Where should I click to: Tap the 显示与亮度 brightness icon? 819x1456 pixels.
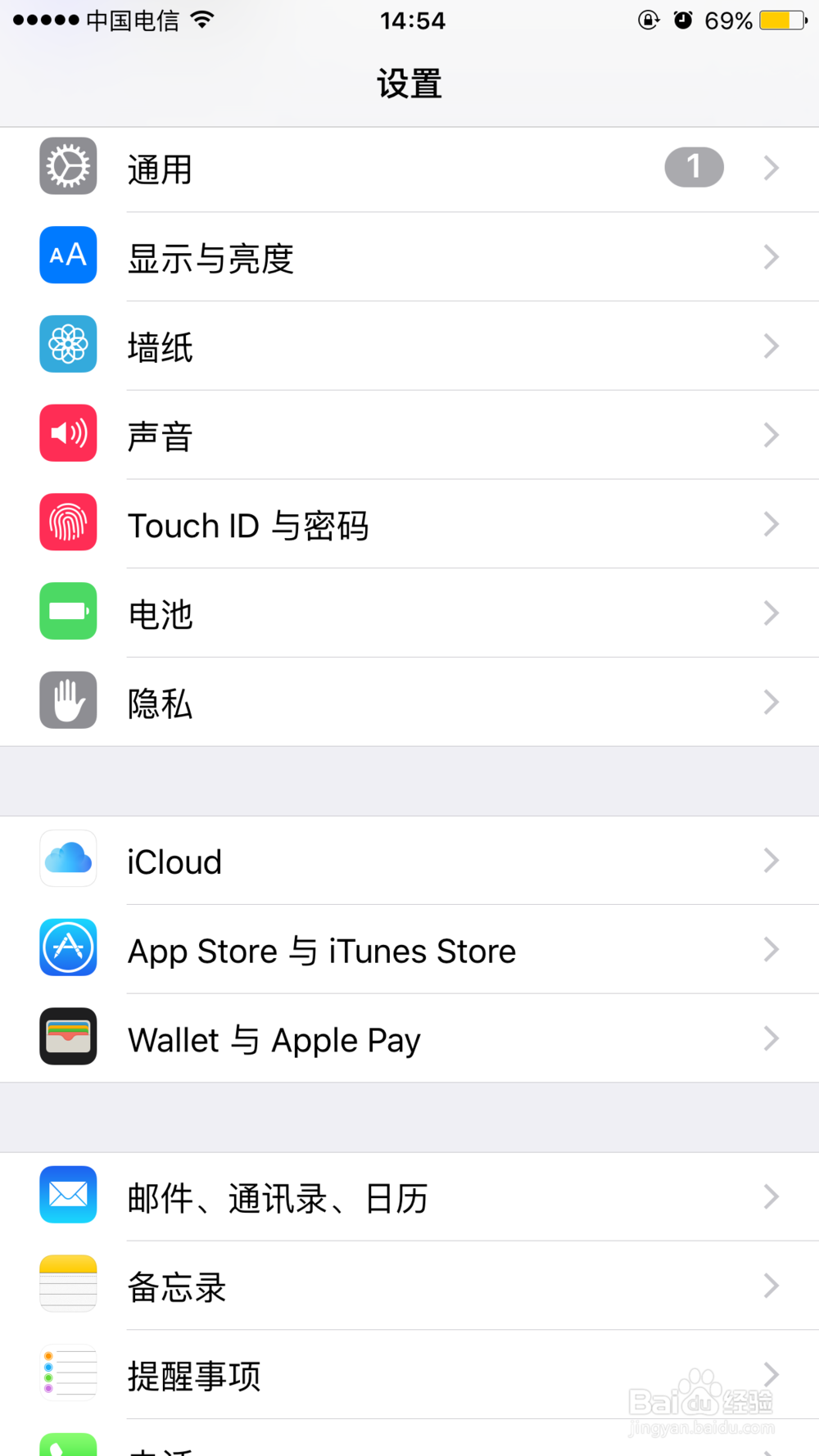[x=68, y=255]
